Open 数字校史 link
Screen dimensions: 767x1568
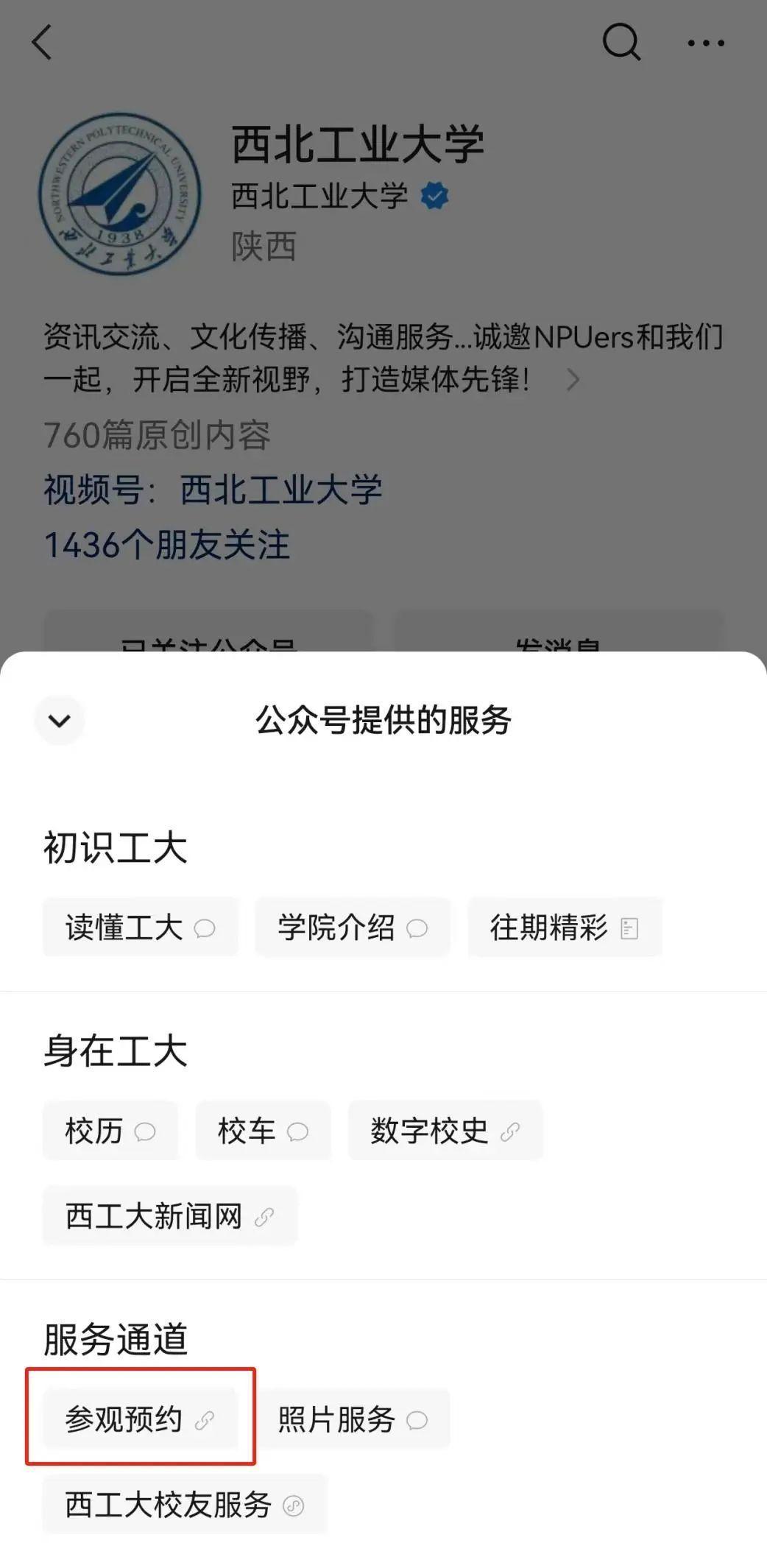tap(445, 1130)
